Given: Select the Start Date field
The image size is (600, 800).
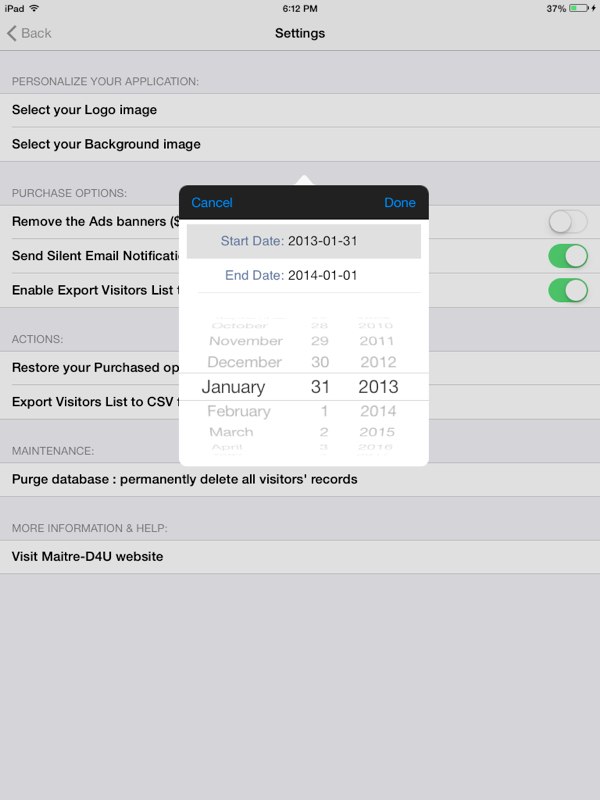Looking at the screenshot, I should click(303, 241).
